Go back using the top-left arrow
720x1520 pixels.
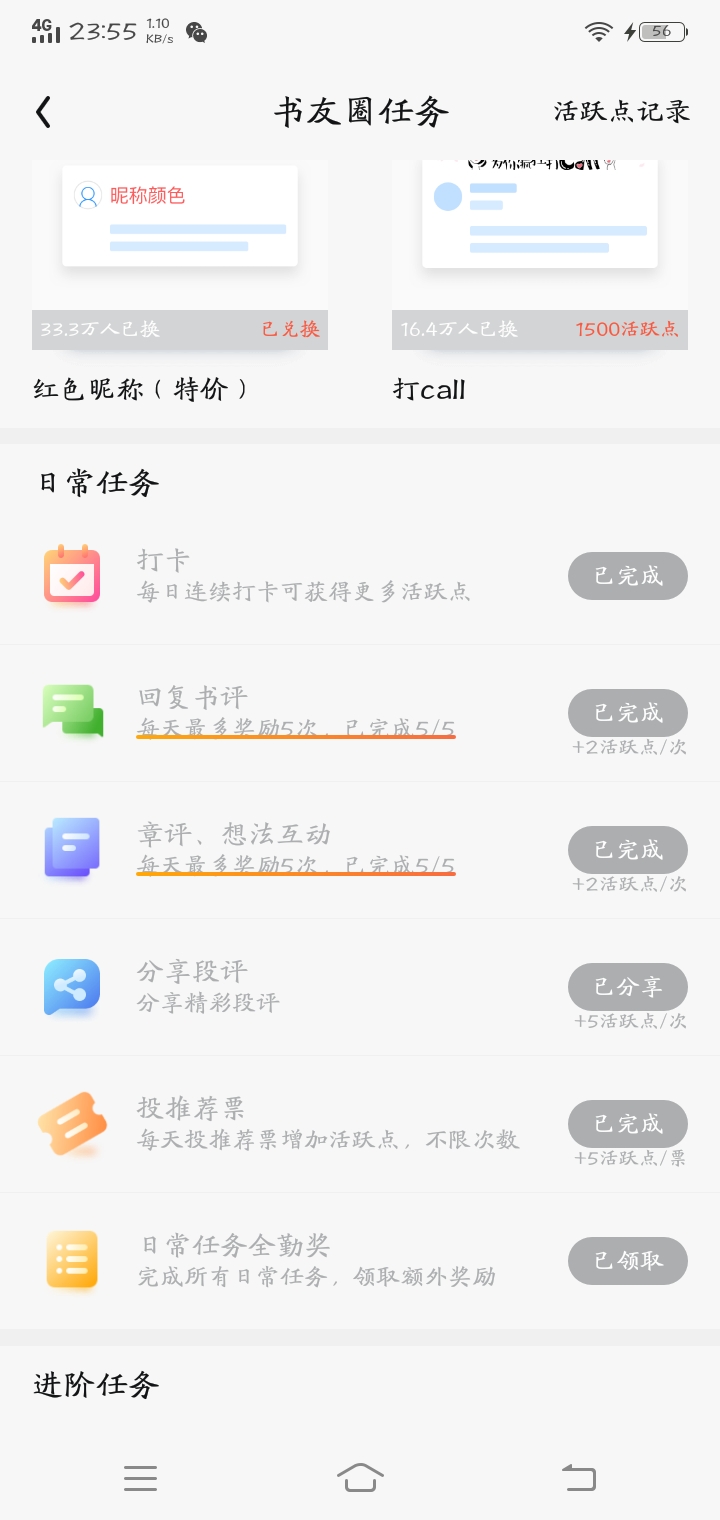pos(43,112)
